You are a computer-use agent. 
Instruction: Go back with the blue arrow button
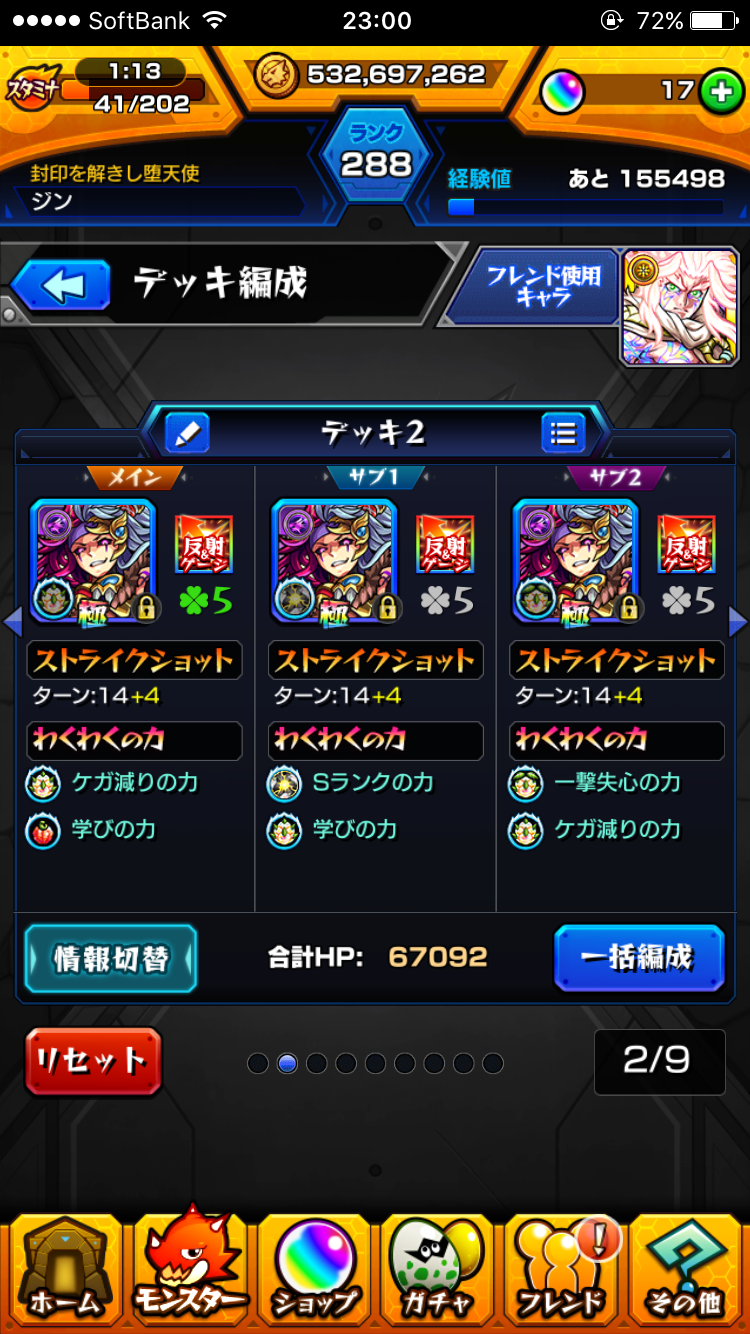click(x=60, y=287)
